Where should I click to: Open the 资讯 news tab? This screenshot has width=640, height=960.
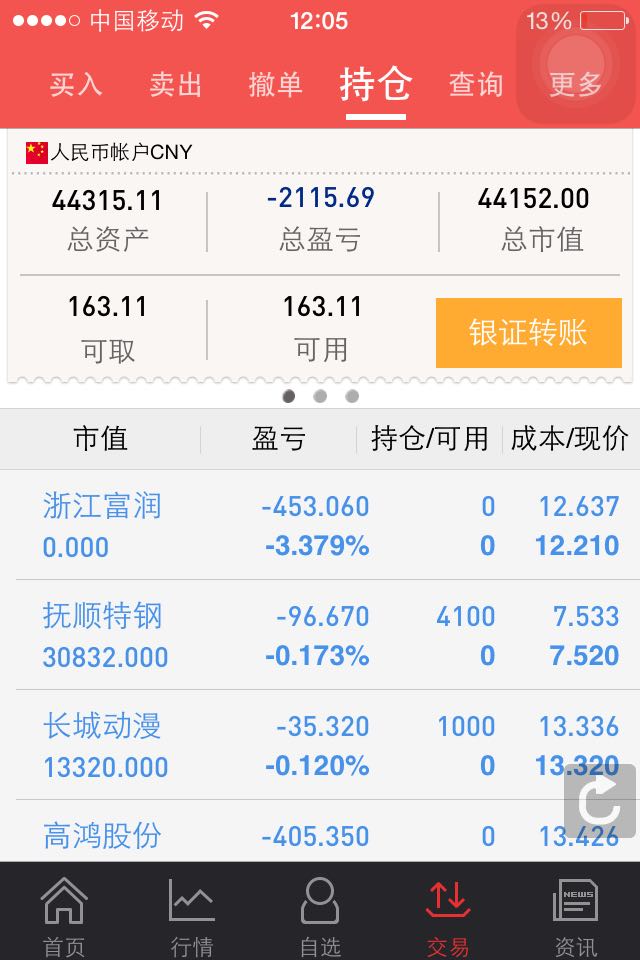click(576, 915)
